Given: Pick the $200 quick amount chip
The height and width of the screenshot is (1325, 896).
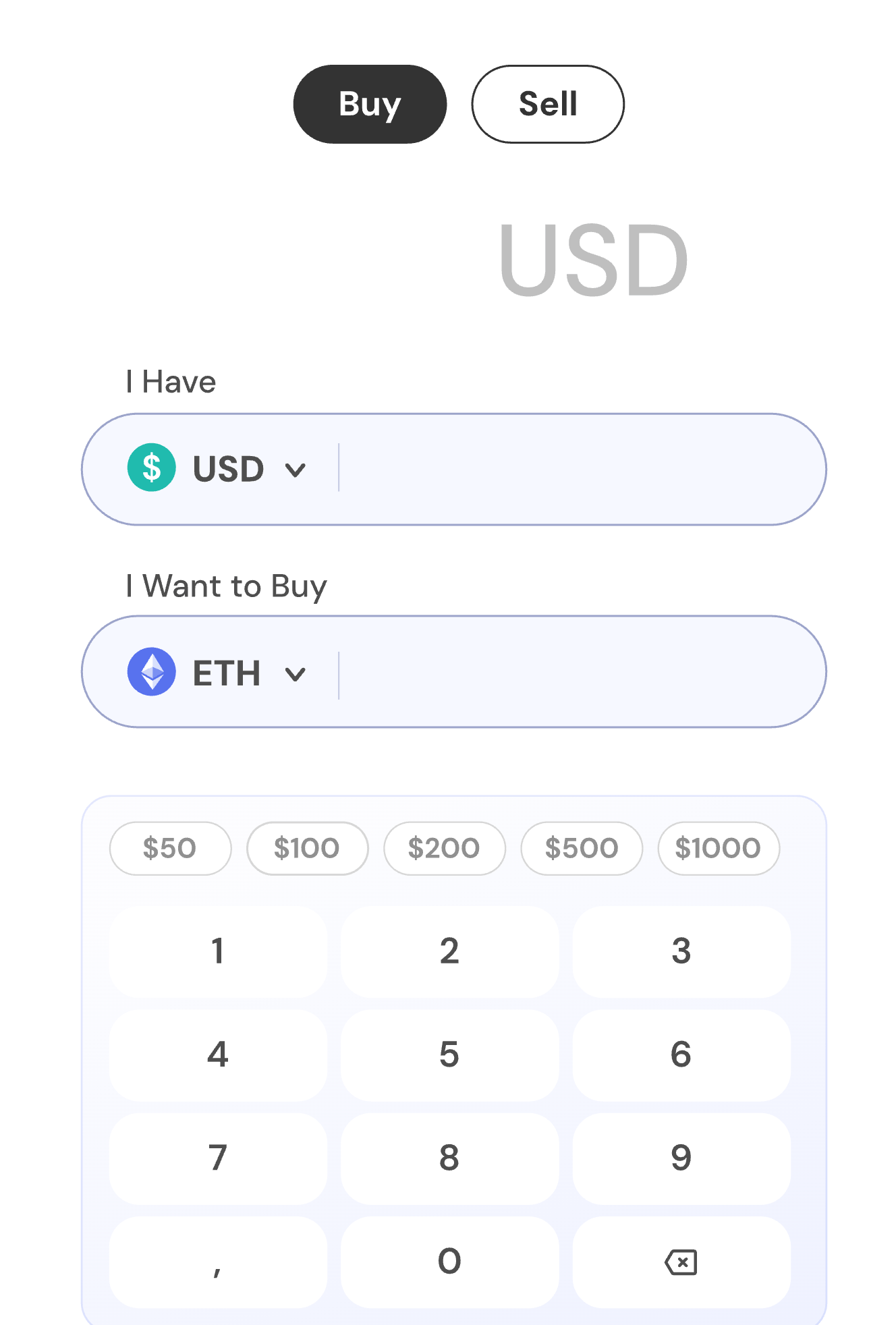Looking at the screenshot, I should click(444, 848).
